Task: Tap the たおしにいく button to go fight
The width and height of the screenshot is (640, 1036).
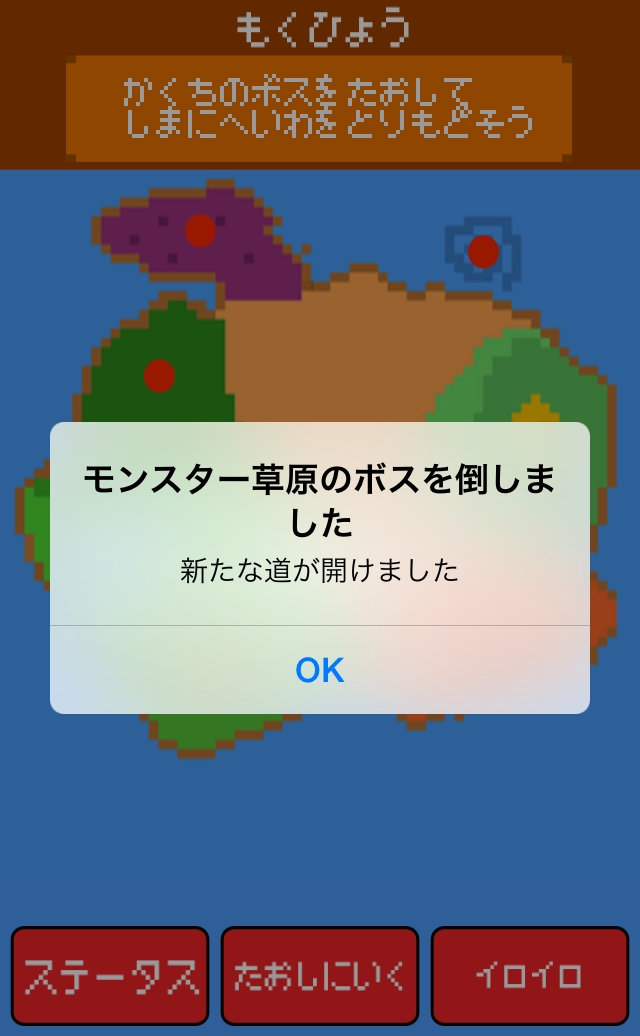Action: (320, 975)
